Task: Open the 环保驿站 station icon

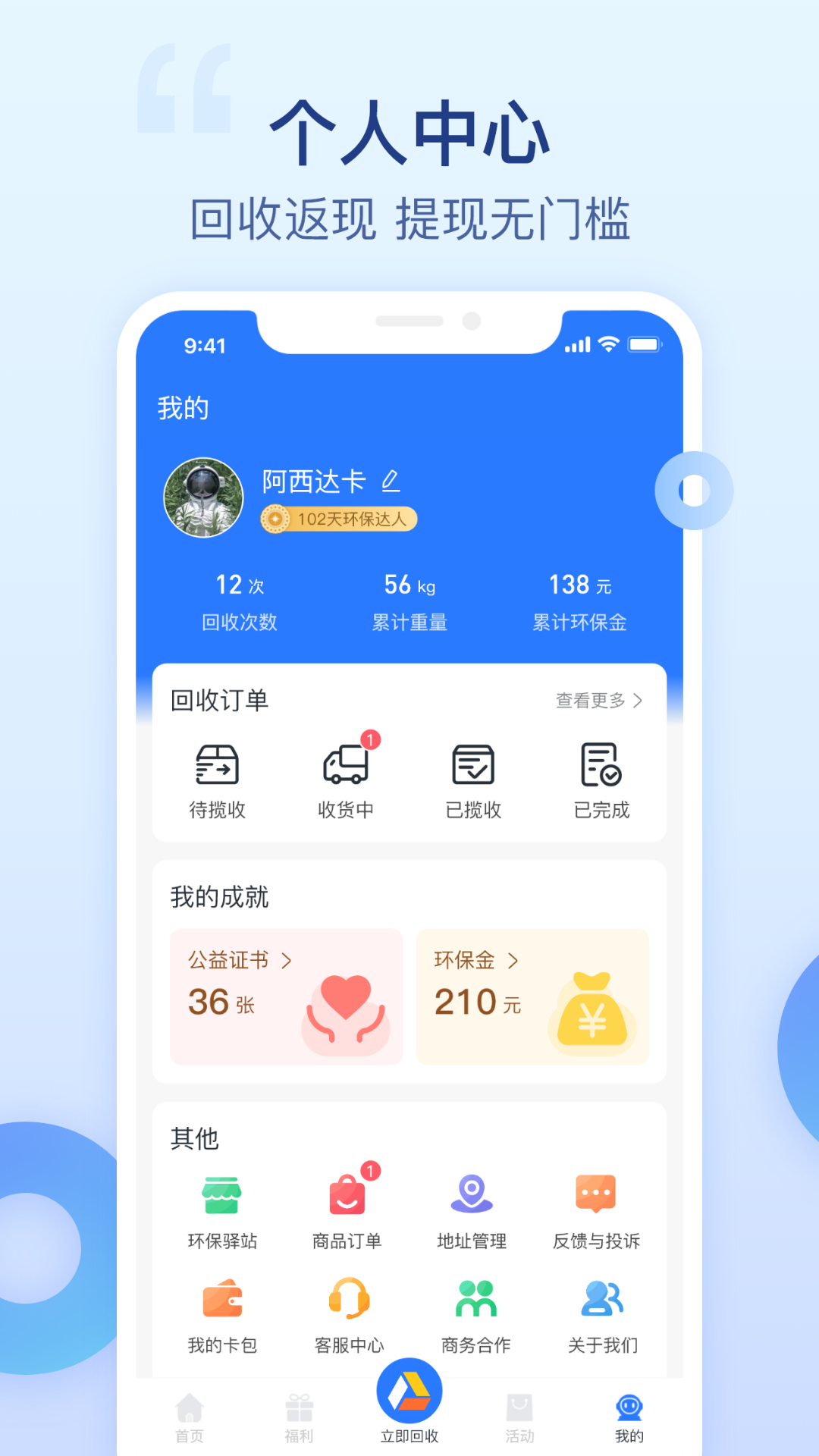Action: (221, 1193)
